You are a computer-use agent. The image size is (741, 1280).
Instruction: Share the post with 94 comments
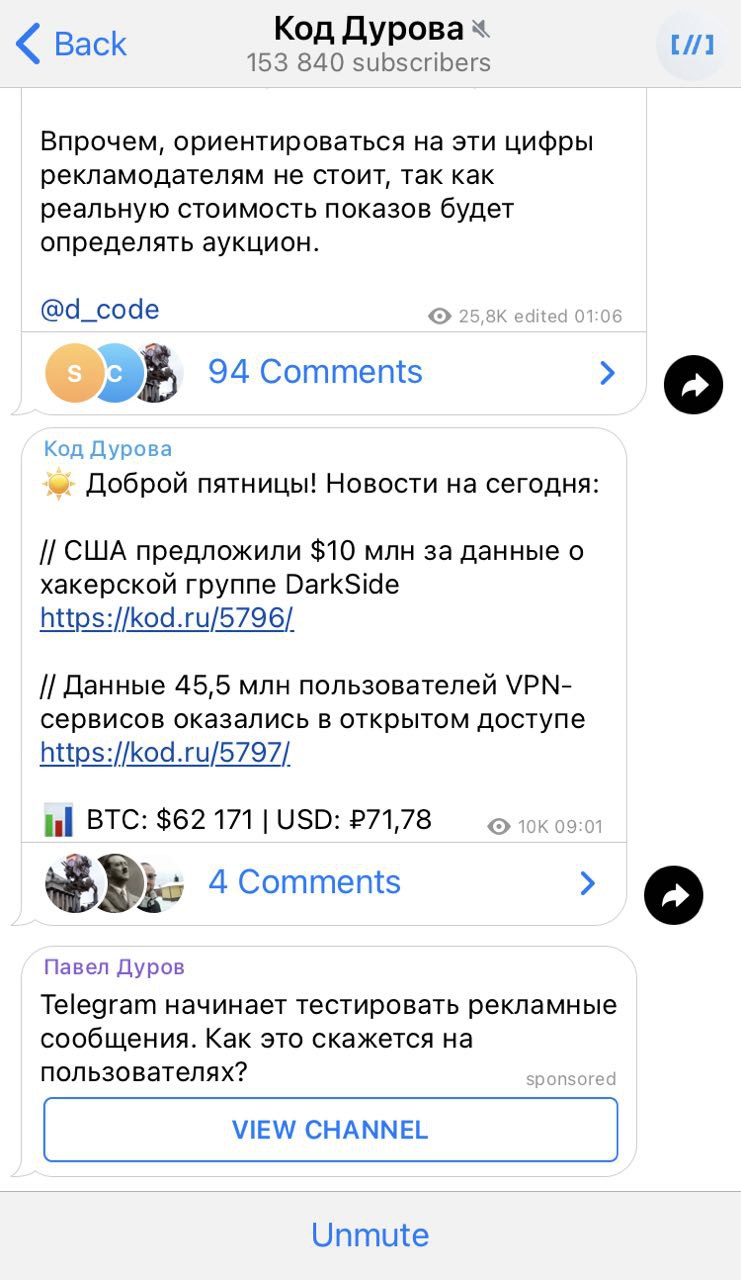tap(693, 385)
